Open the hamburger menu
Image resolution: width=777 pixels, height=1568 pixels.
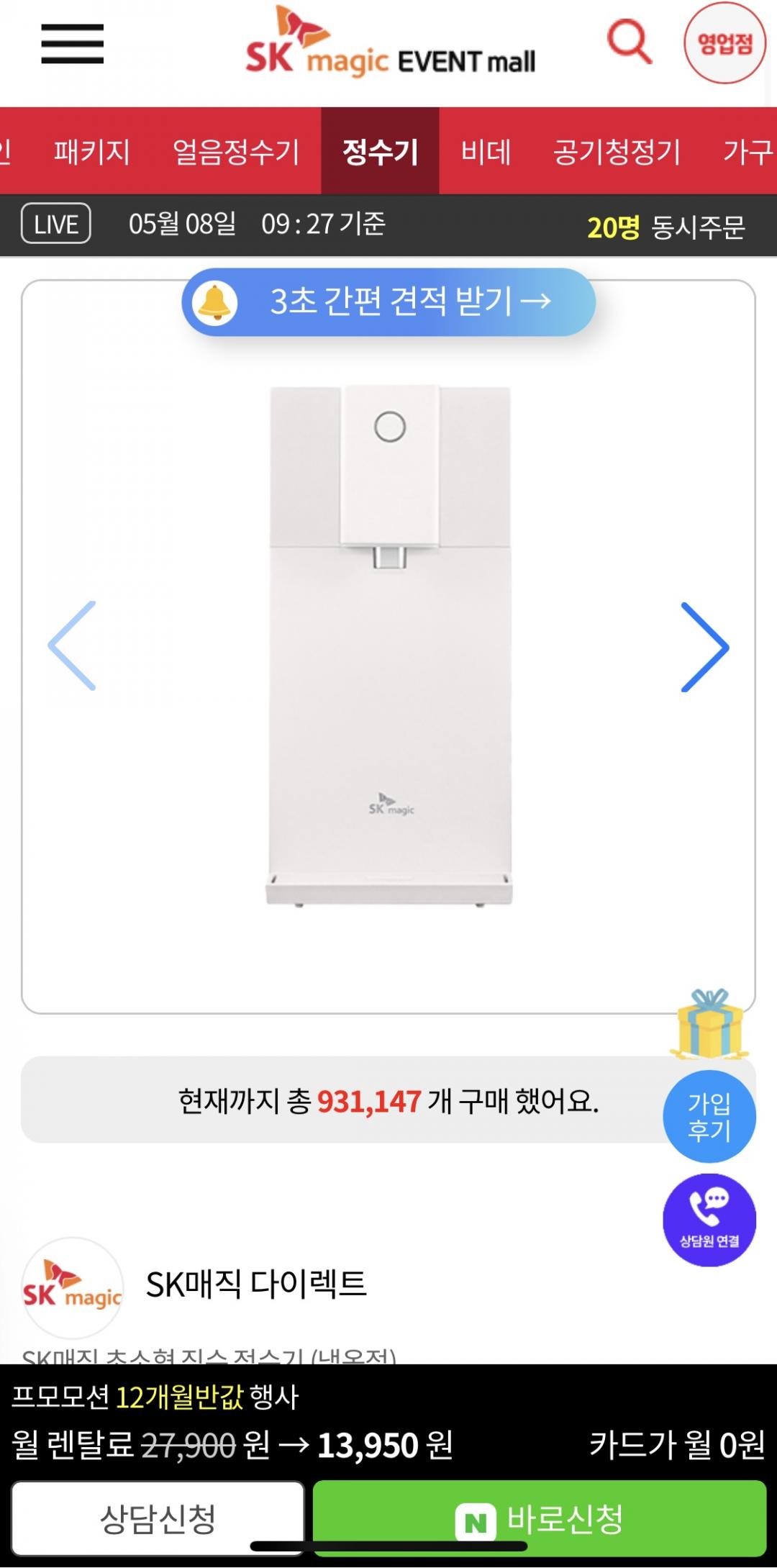tap(72, 44)
